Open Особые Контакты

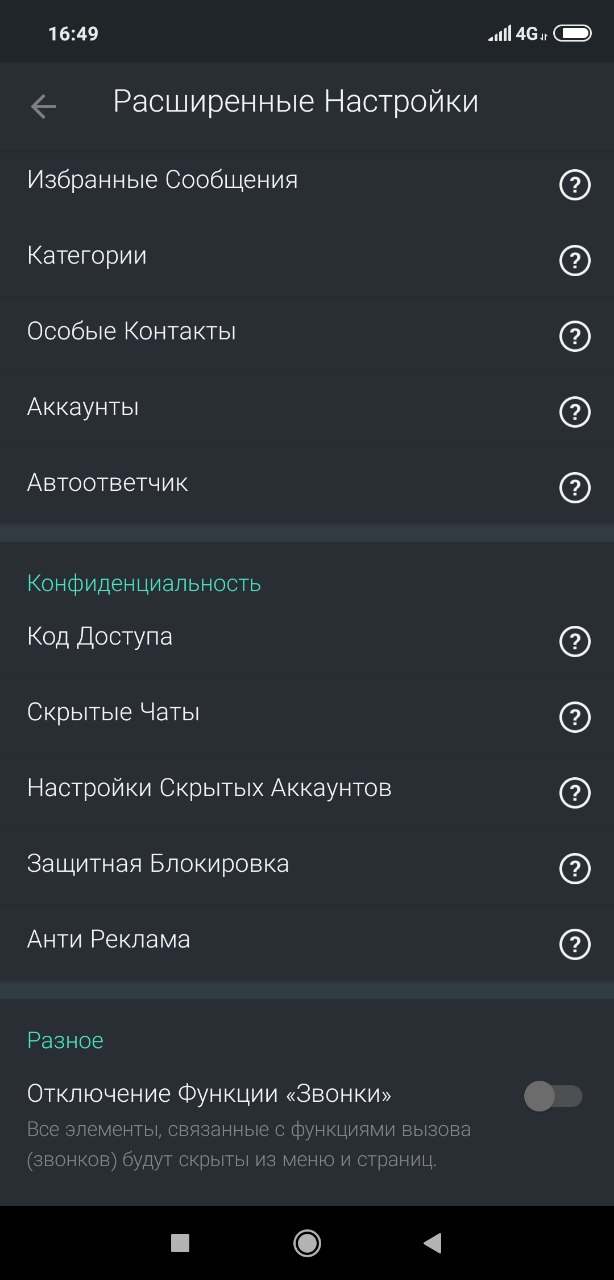tap(307, 334)
